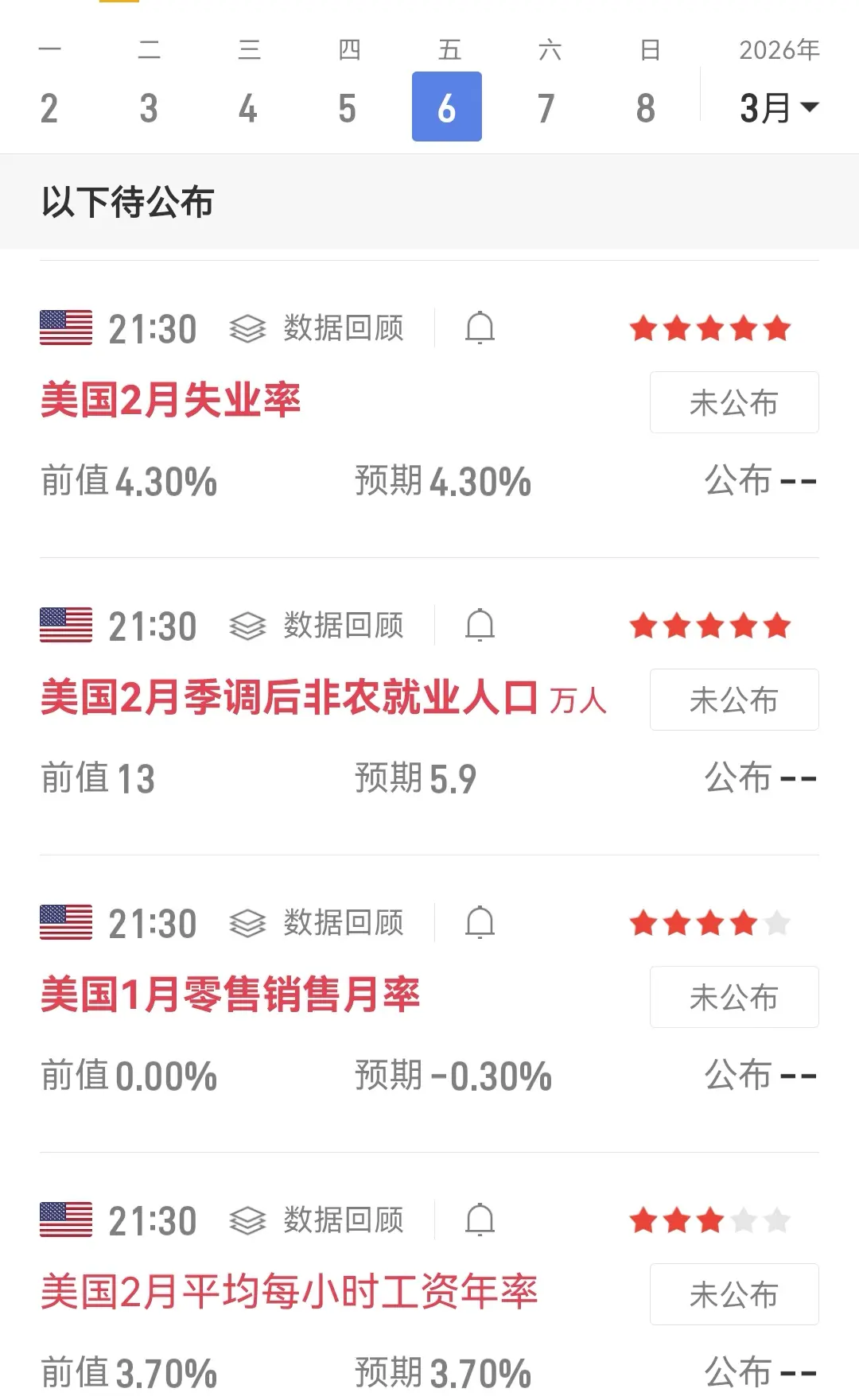Tap 未公布 button for 零售销售月率
The width and height of the screenshot is (859, 1400).
tap(734, 997)
